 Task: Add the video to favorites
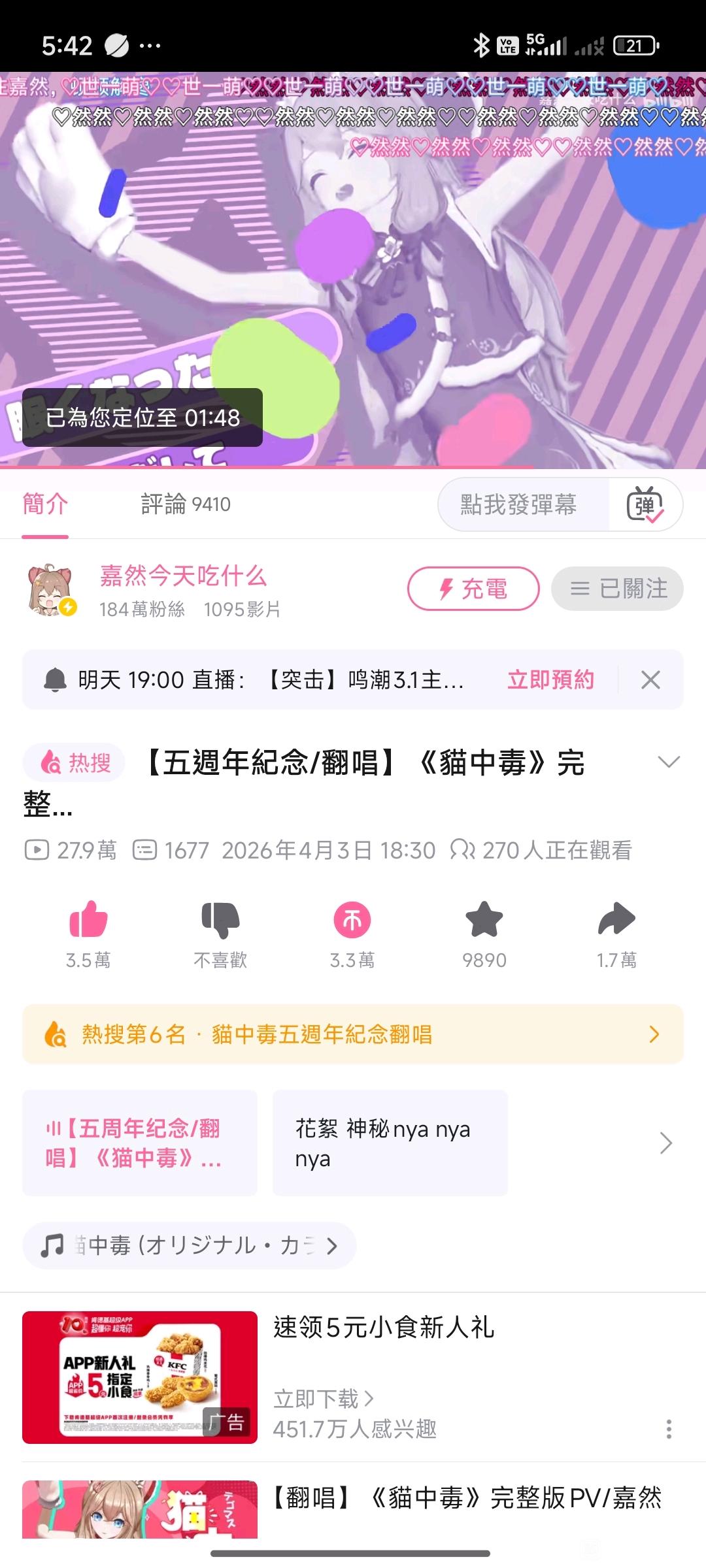484,920
